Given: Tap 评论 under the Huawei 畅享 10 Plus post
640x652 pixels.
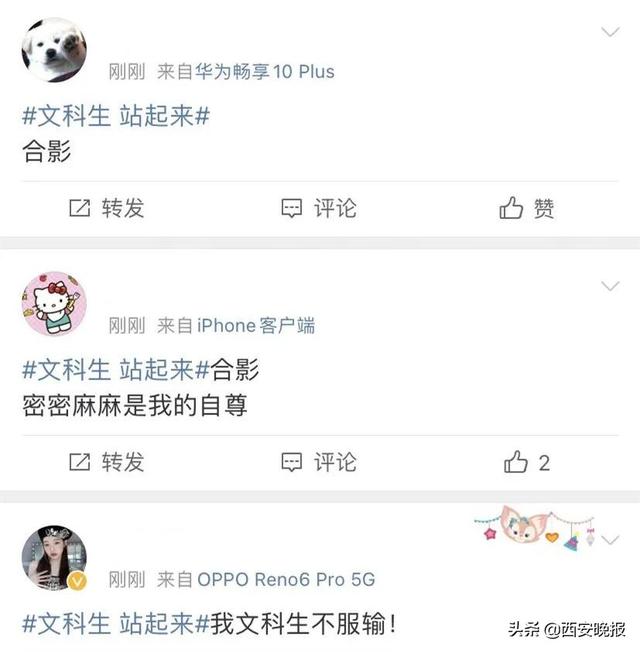Looking at the screenshot, I should coord(319,208).
